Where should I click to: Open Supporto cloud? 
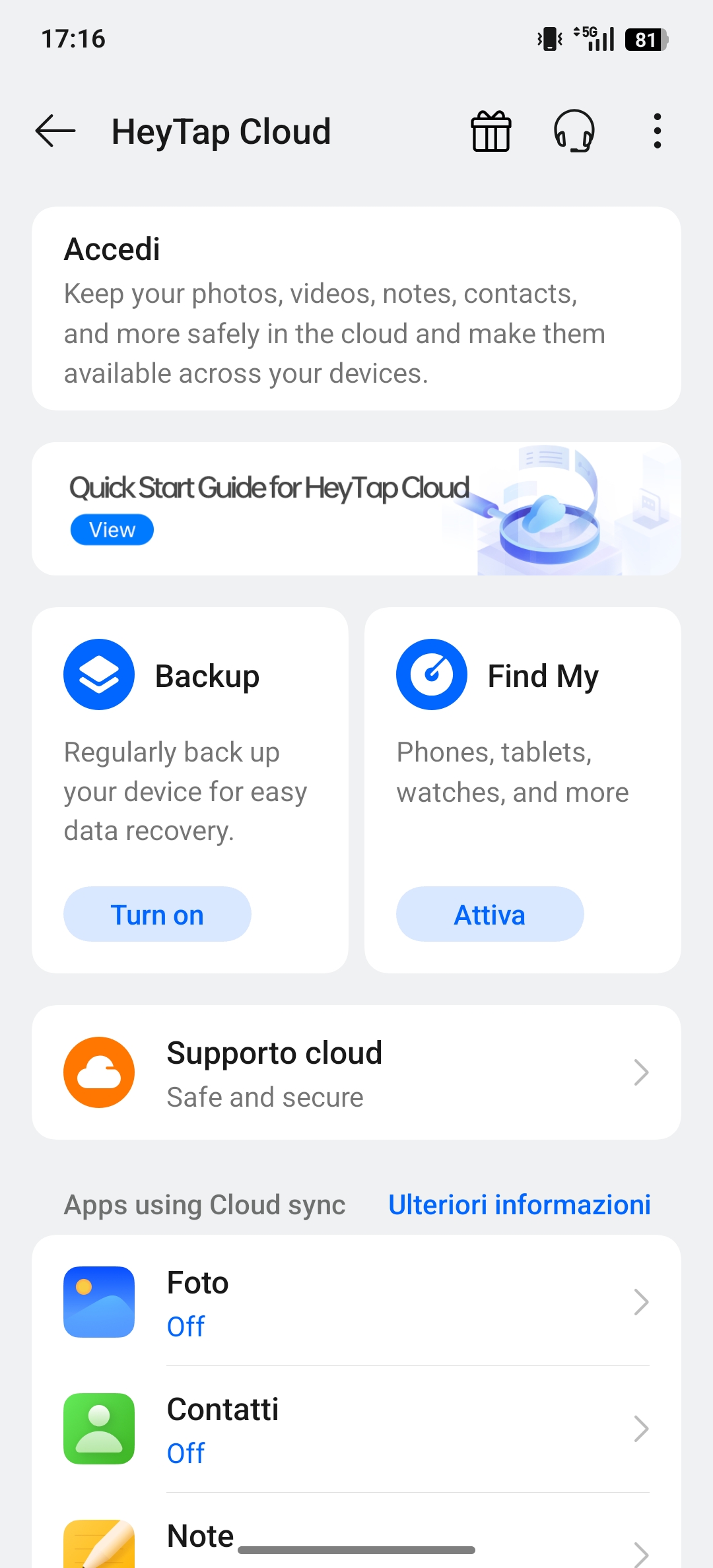coord(356,1073)
